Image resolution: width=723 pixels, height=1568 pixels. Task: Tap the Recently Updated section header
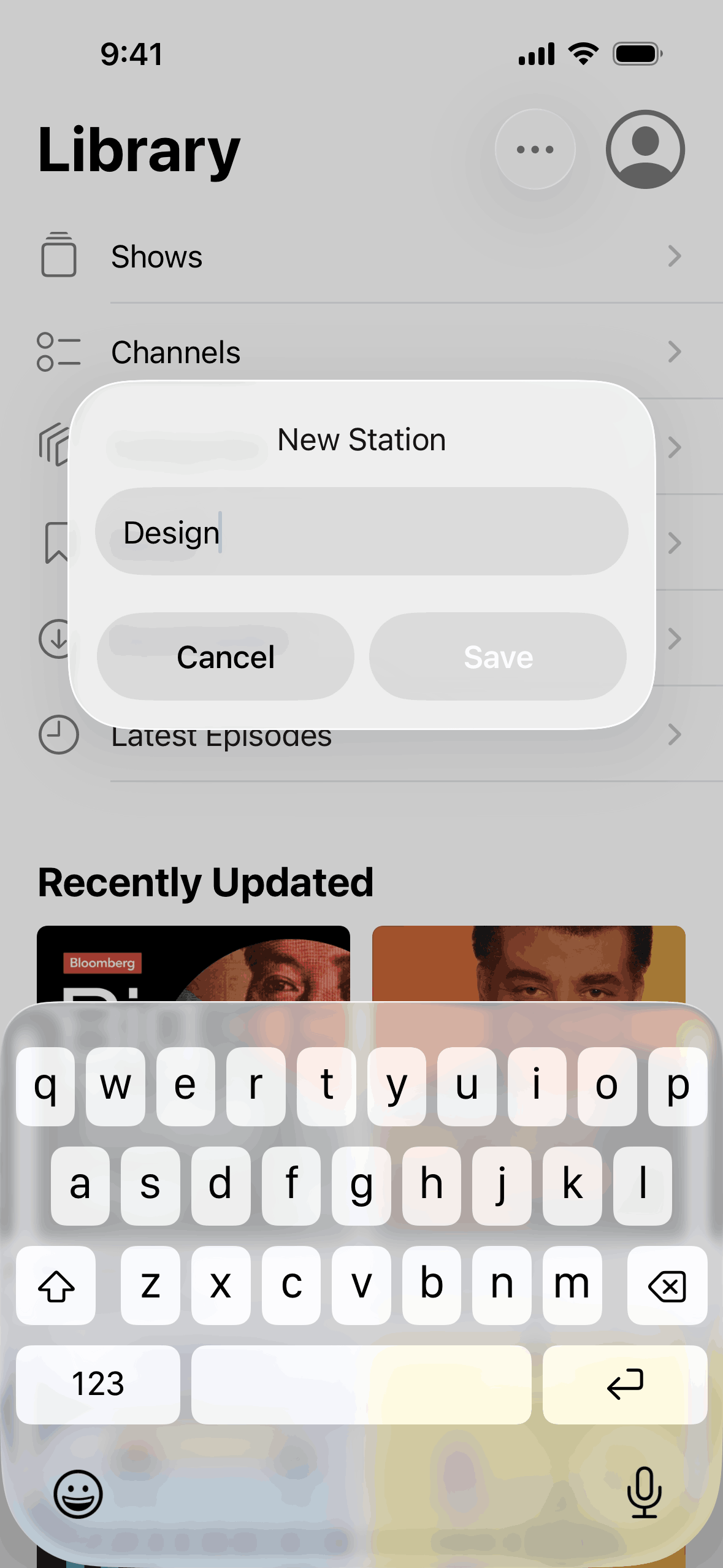point(205,882)
